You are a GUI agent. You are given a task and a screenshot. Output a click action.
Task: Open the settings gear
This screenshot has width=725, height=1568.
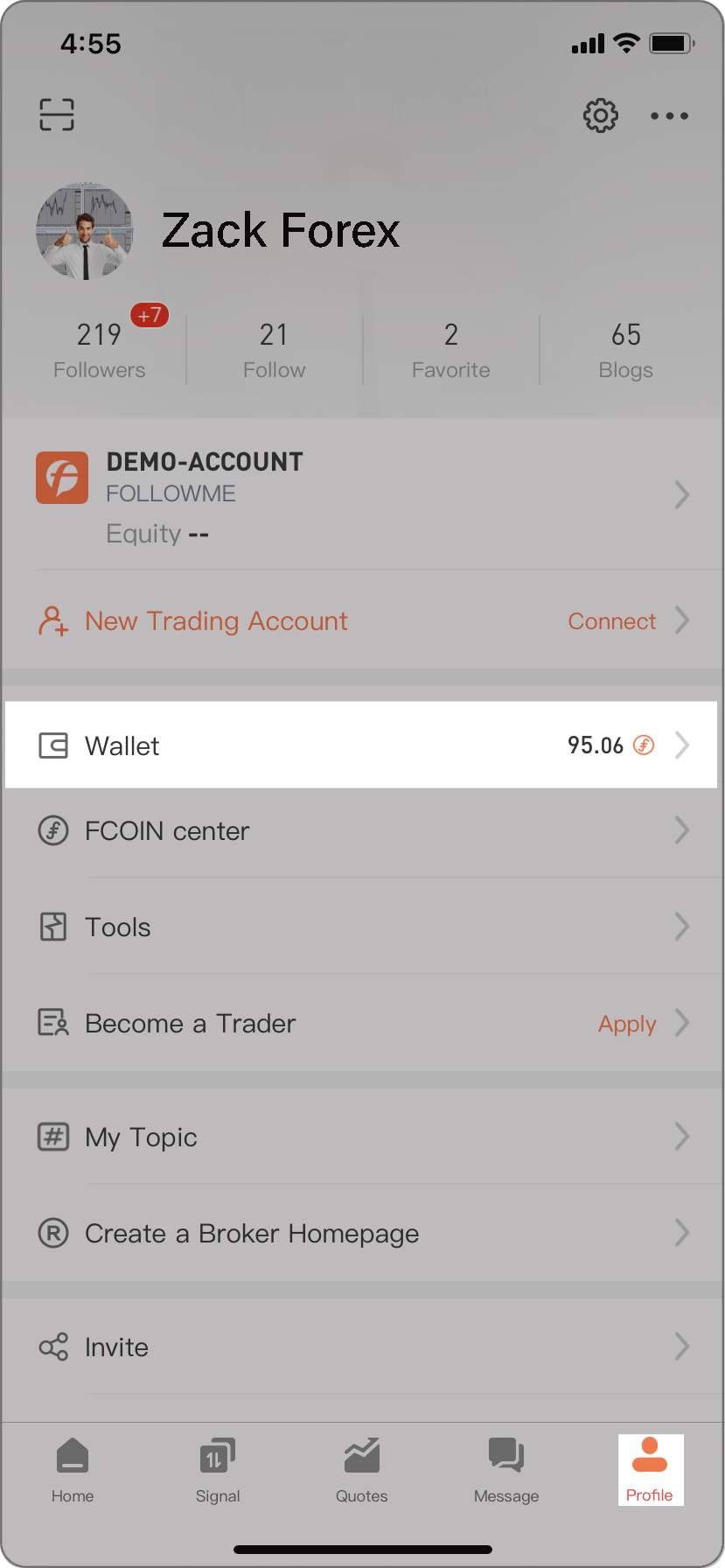(x=600, y=115)
